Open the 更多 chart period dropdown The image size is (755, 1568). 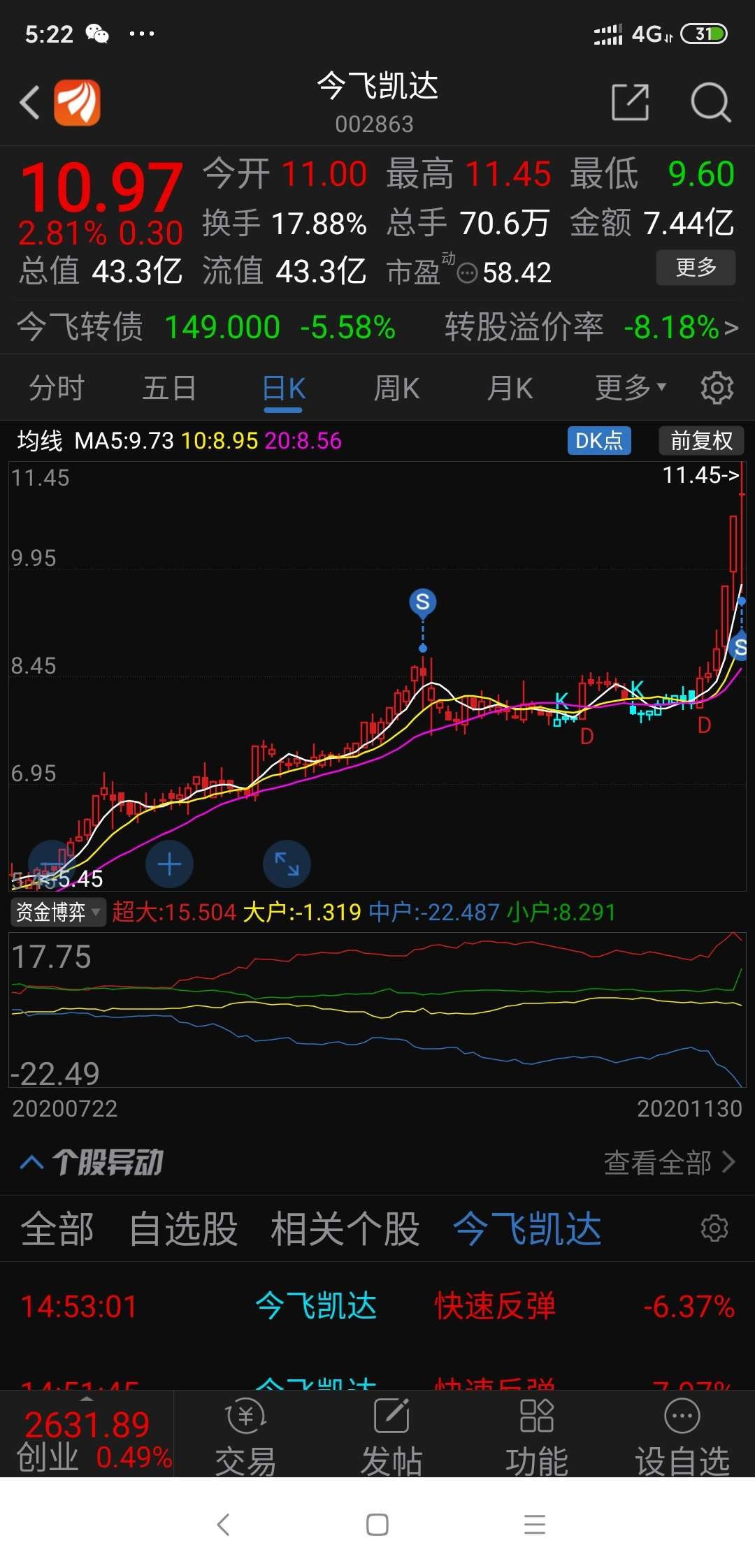(x=631, y=388)
